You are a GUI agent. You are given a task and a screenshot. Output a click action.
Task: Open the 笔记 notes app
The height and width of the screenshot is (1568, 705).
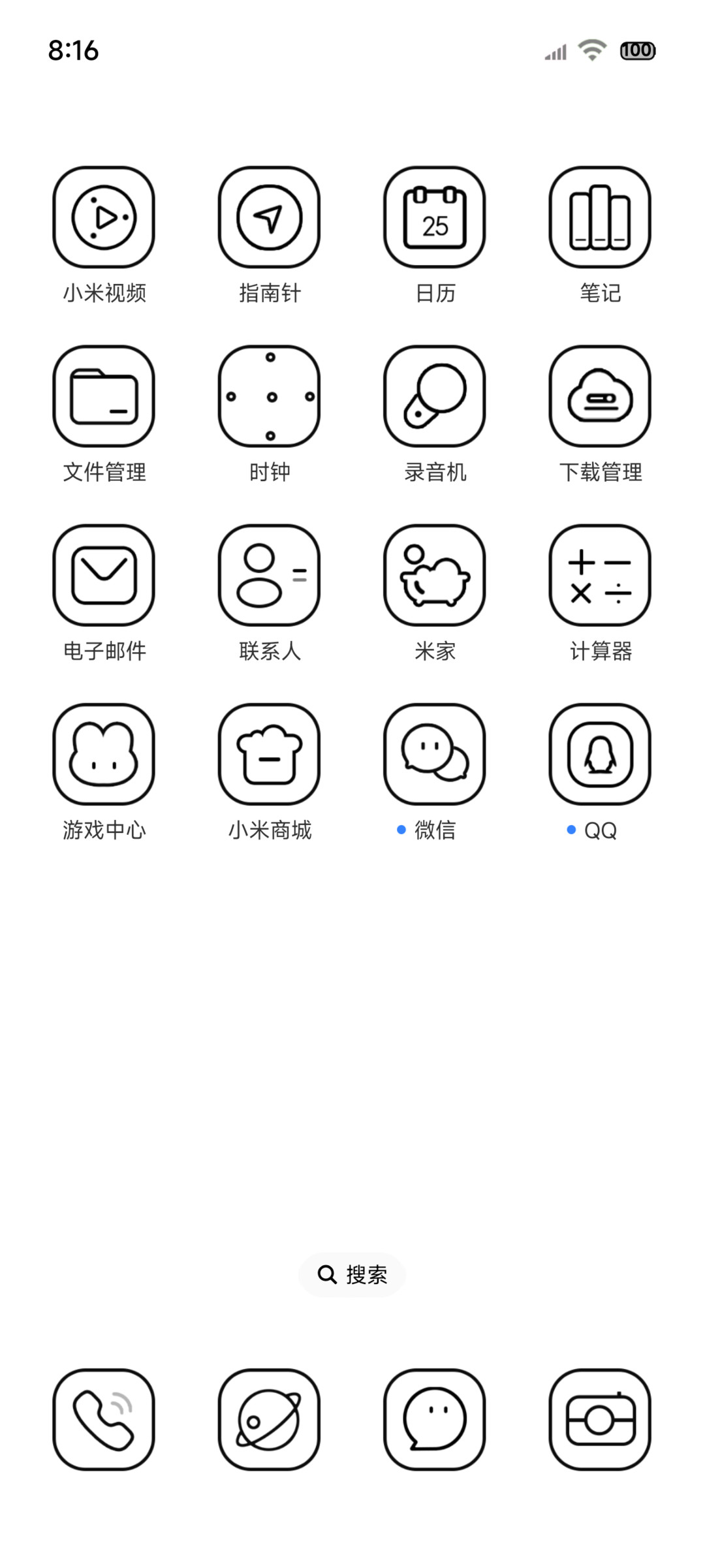(x=600, y=217)
